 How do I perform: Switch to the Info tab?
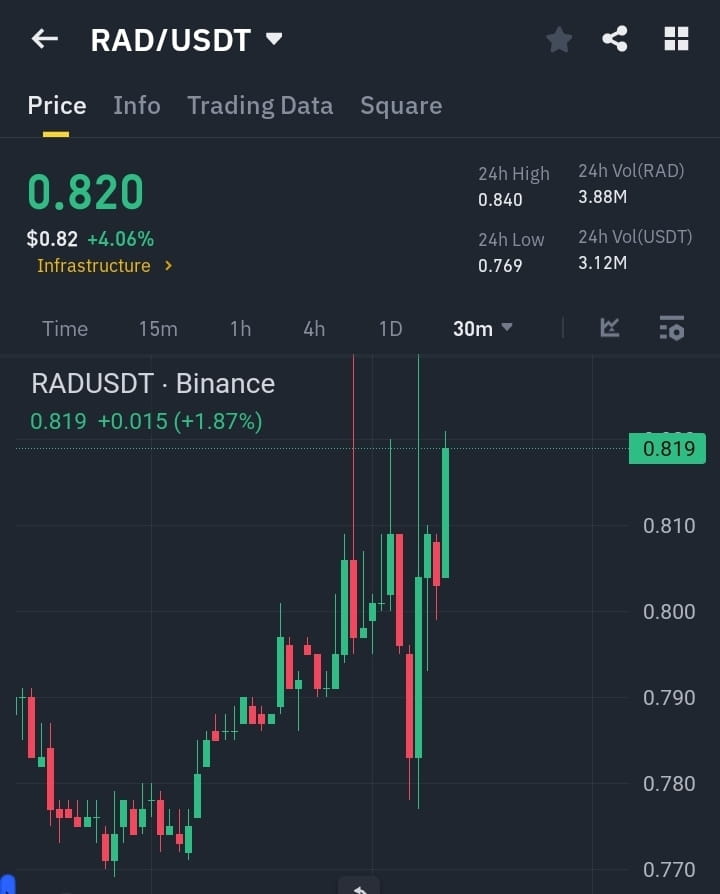click(x=136, y=105)
